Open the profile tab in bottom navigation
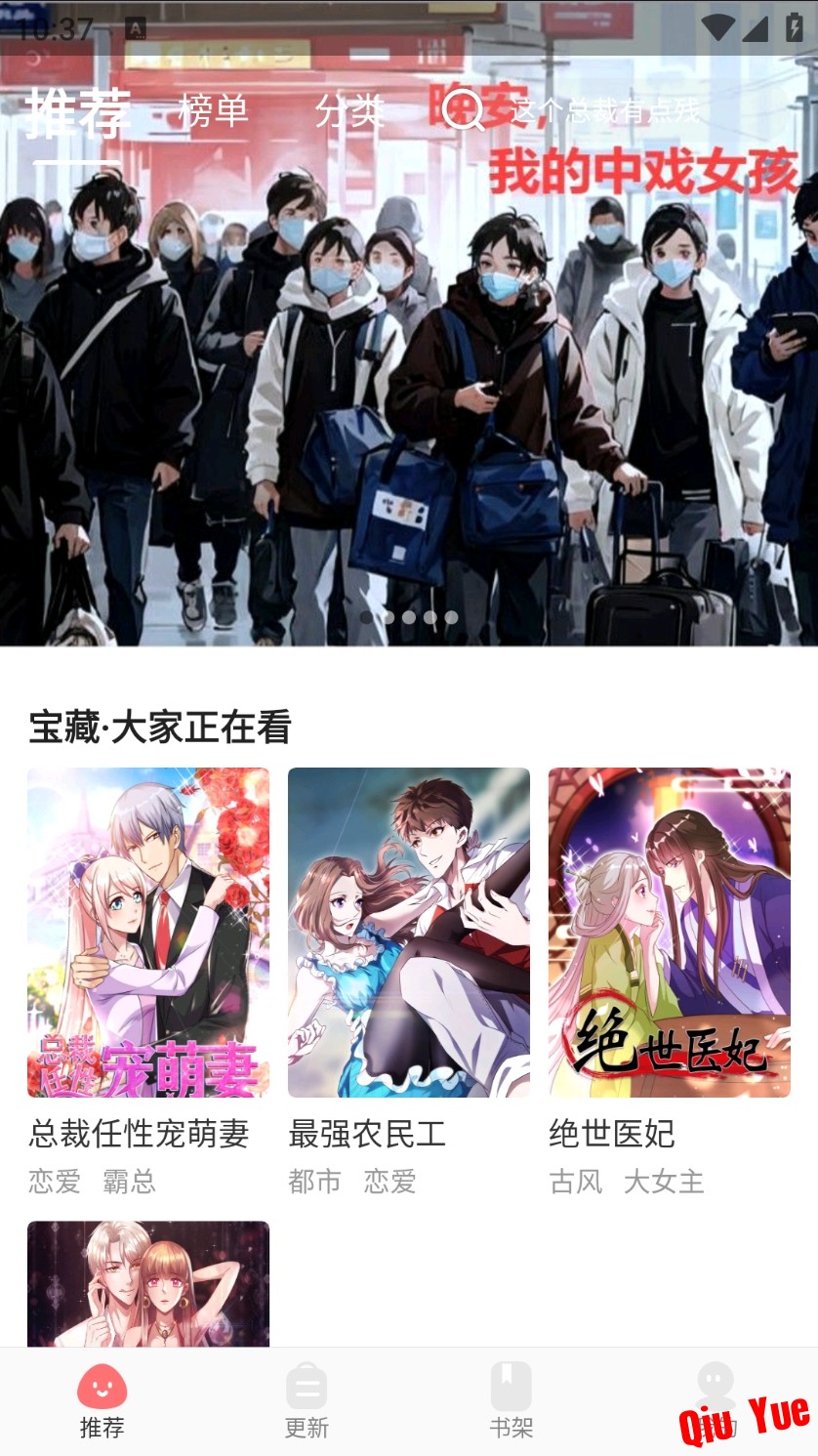The image size is (818, 1456). click(716, 1398)
